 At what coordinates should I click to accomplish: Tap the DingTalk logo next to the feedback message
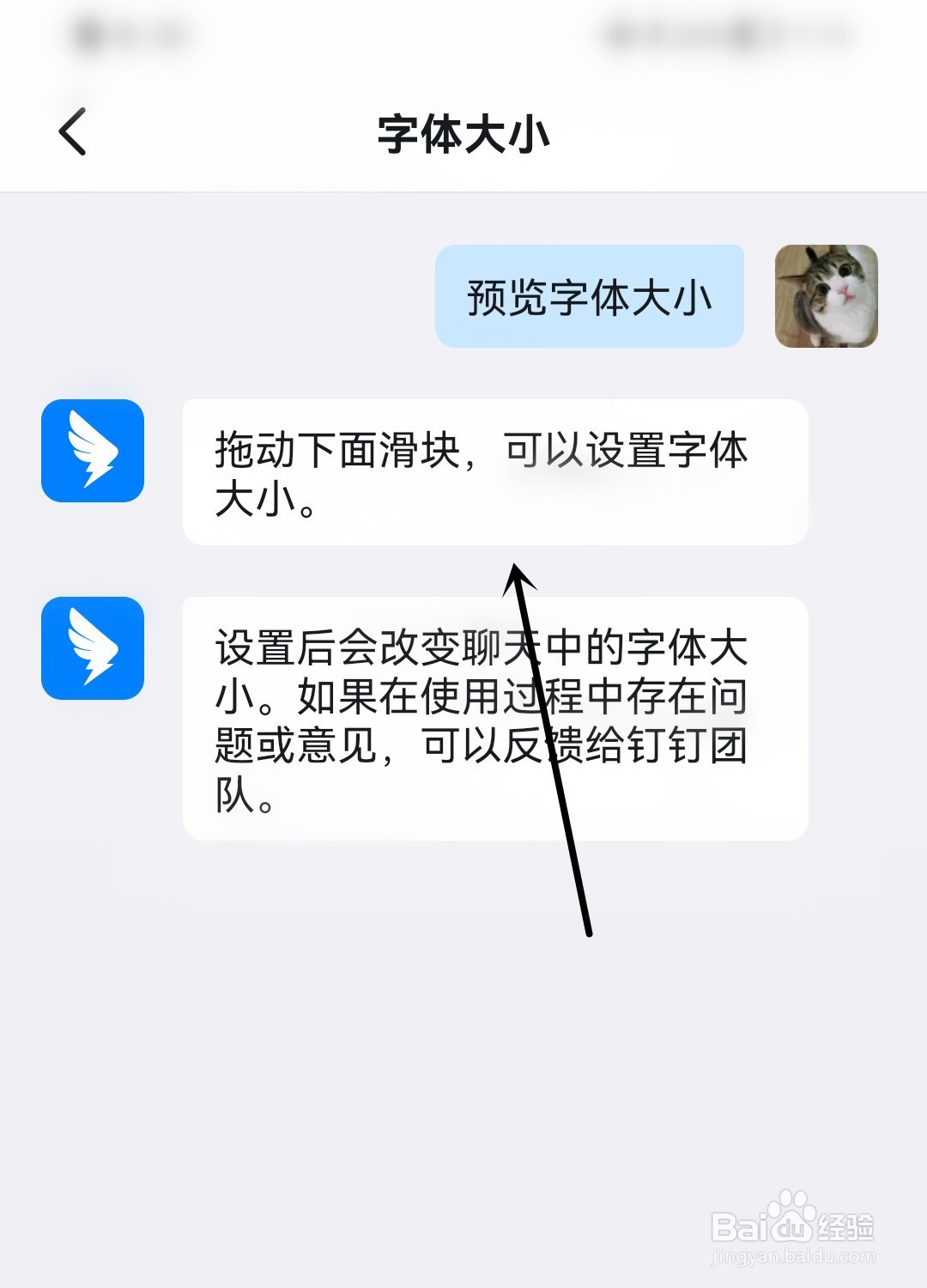[91, 648]
